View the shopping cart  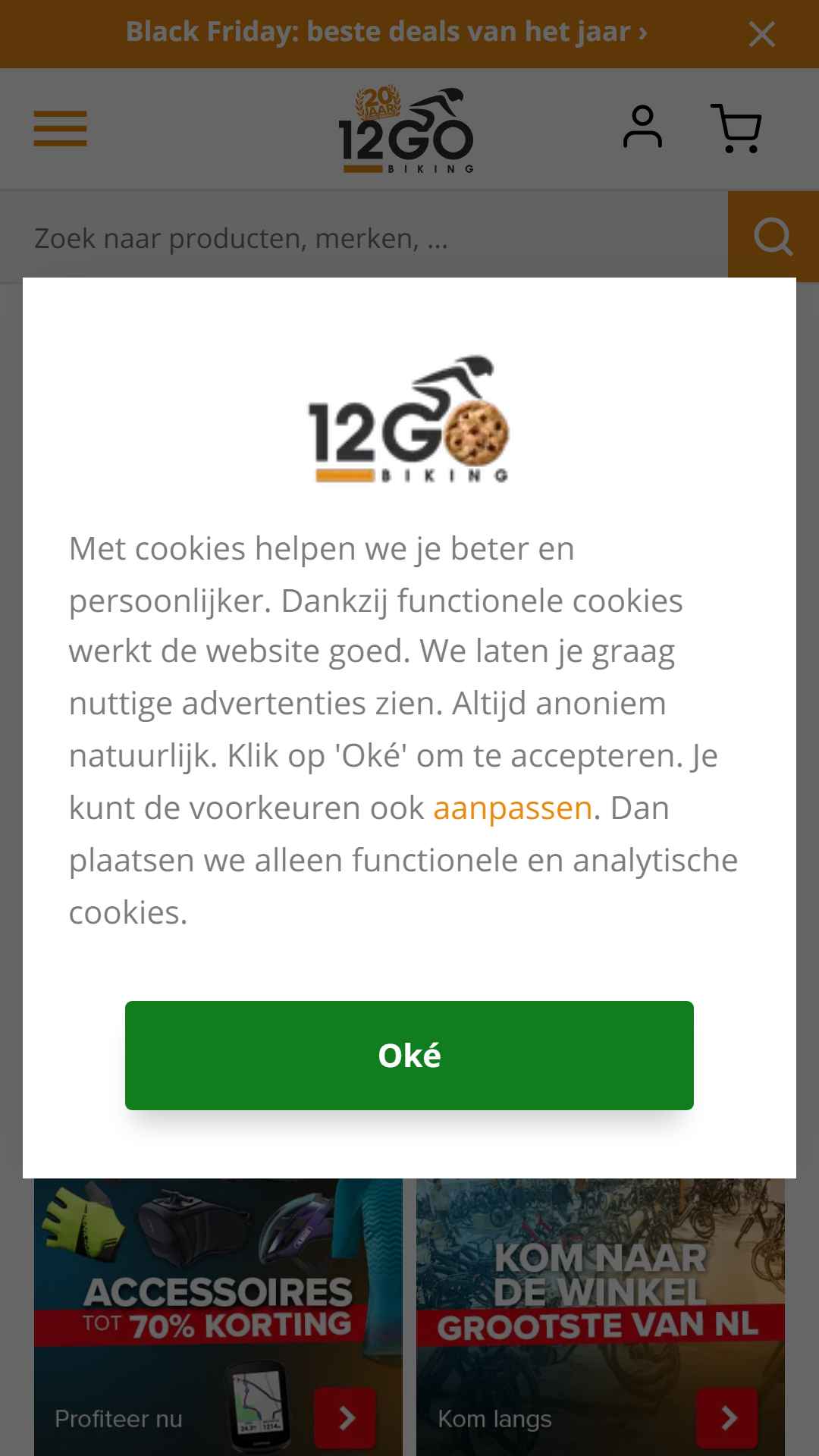point(736,128)
